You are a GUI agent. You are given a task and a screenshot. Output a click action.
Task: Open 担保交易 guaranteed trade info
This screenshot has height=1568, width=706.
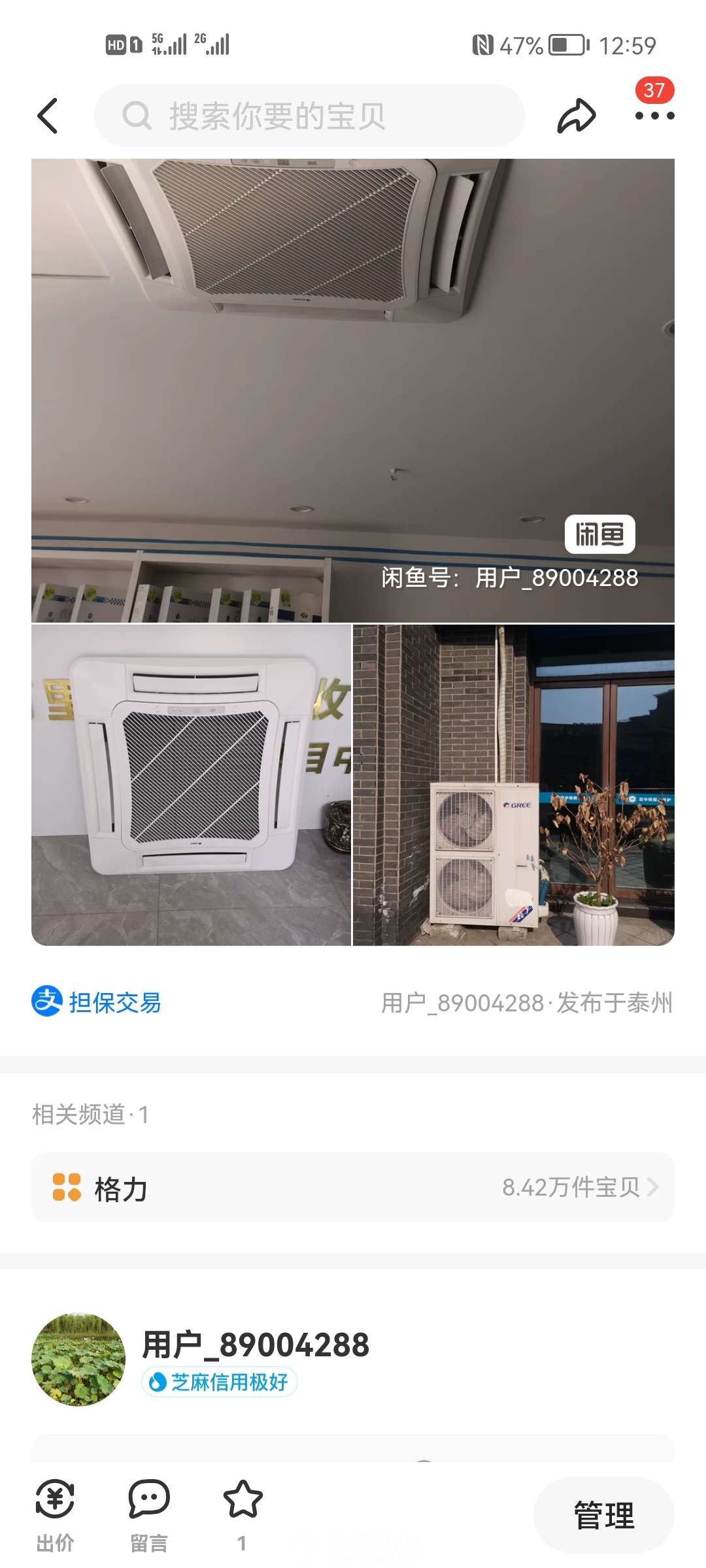97,1002
